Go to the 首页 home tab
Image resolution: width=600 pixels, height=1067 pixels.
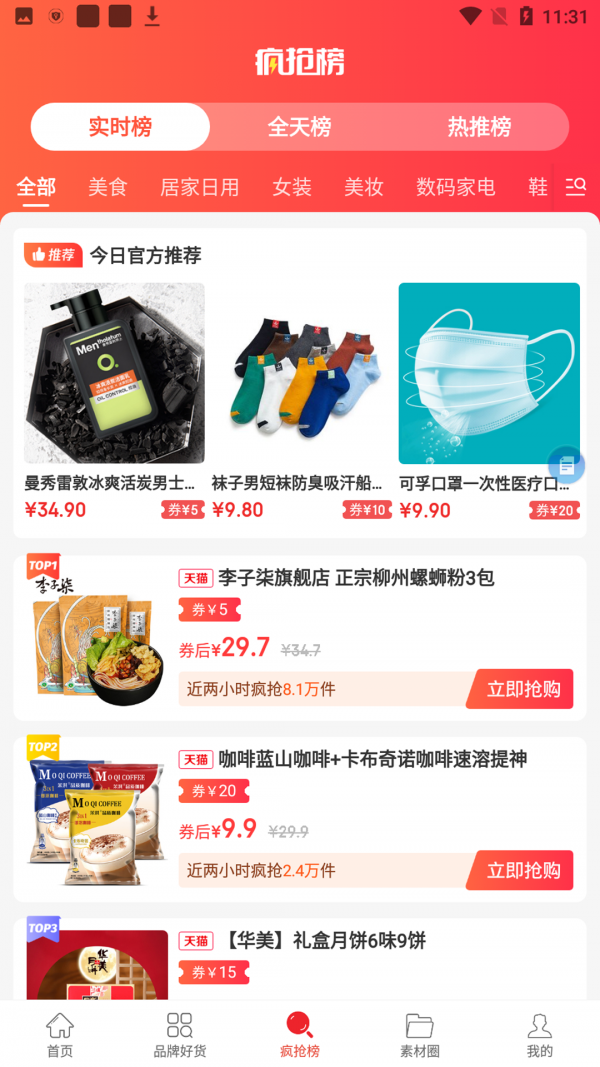pos(60,1034)
